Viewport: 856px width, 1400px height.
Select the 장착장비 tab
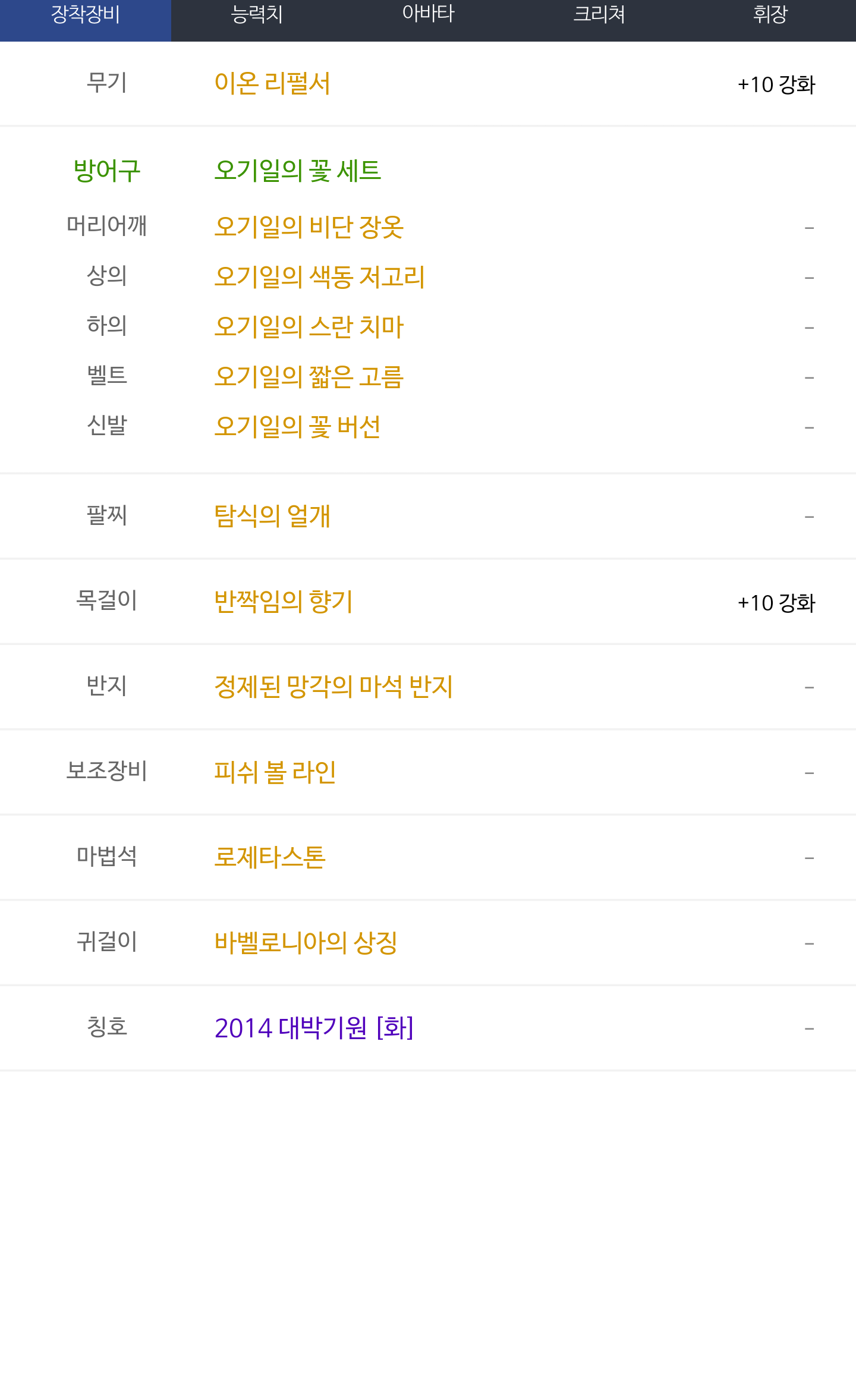pos(86,14)
